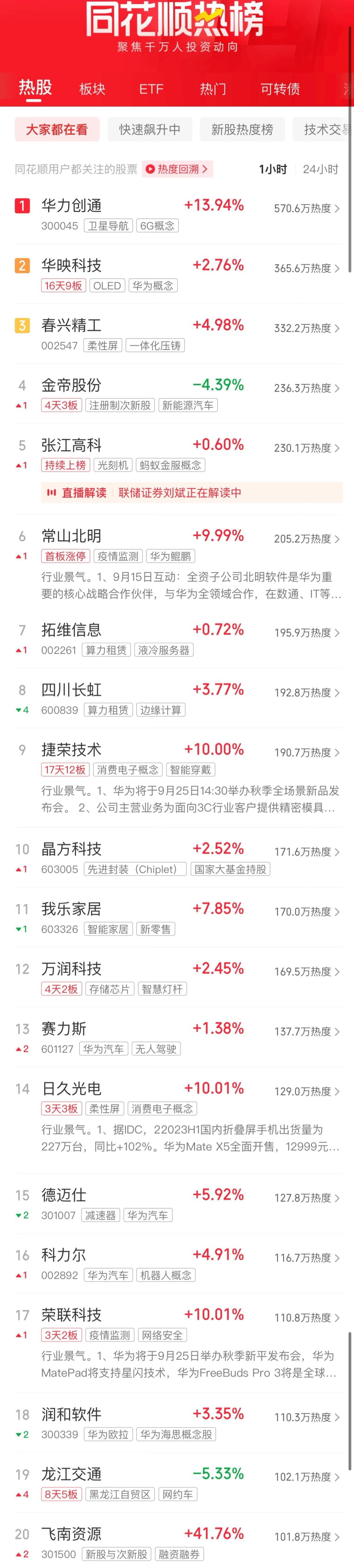This screenshot has width=354, height=1568.
Task: Switch to 24小时 ranking
Action: click(320, 169)
